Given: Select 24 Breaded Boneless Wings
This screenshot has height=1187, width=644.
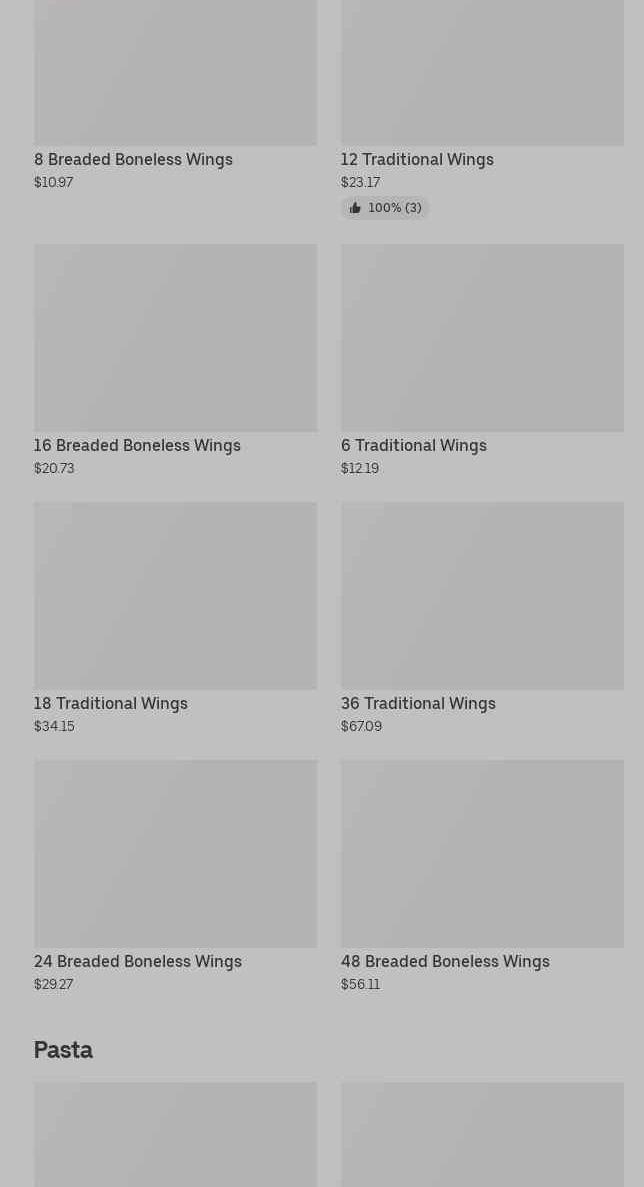Looking at the screenshot, I should click(176, 877).
